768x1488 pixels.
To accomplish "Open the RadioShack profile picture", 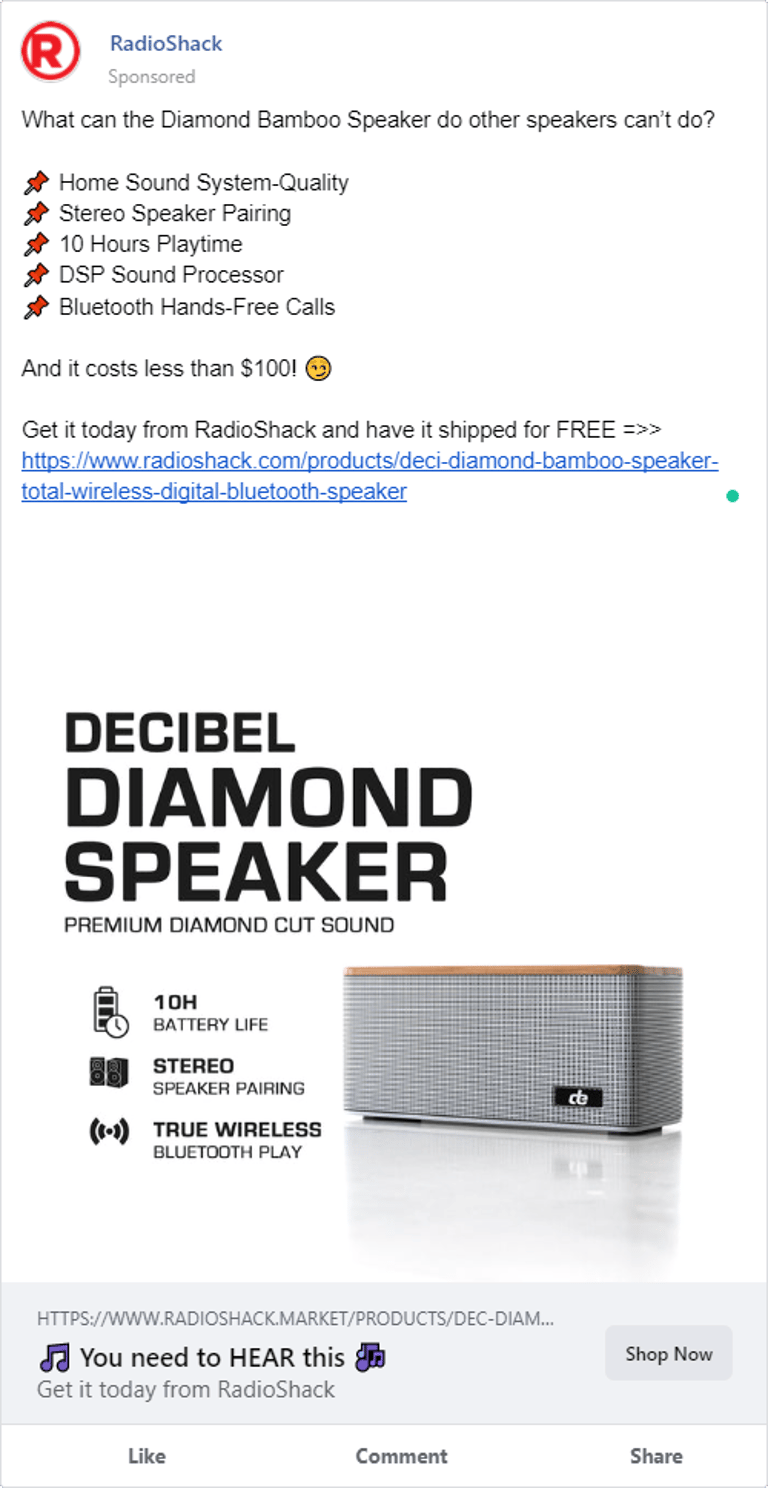I will [x=51, y=51].
